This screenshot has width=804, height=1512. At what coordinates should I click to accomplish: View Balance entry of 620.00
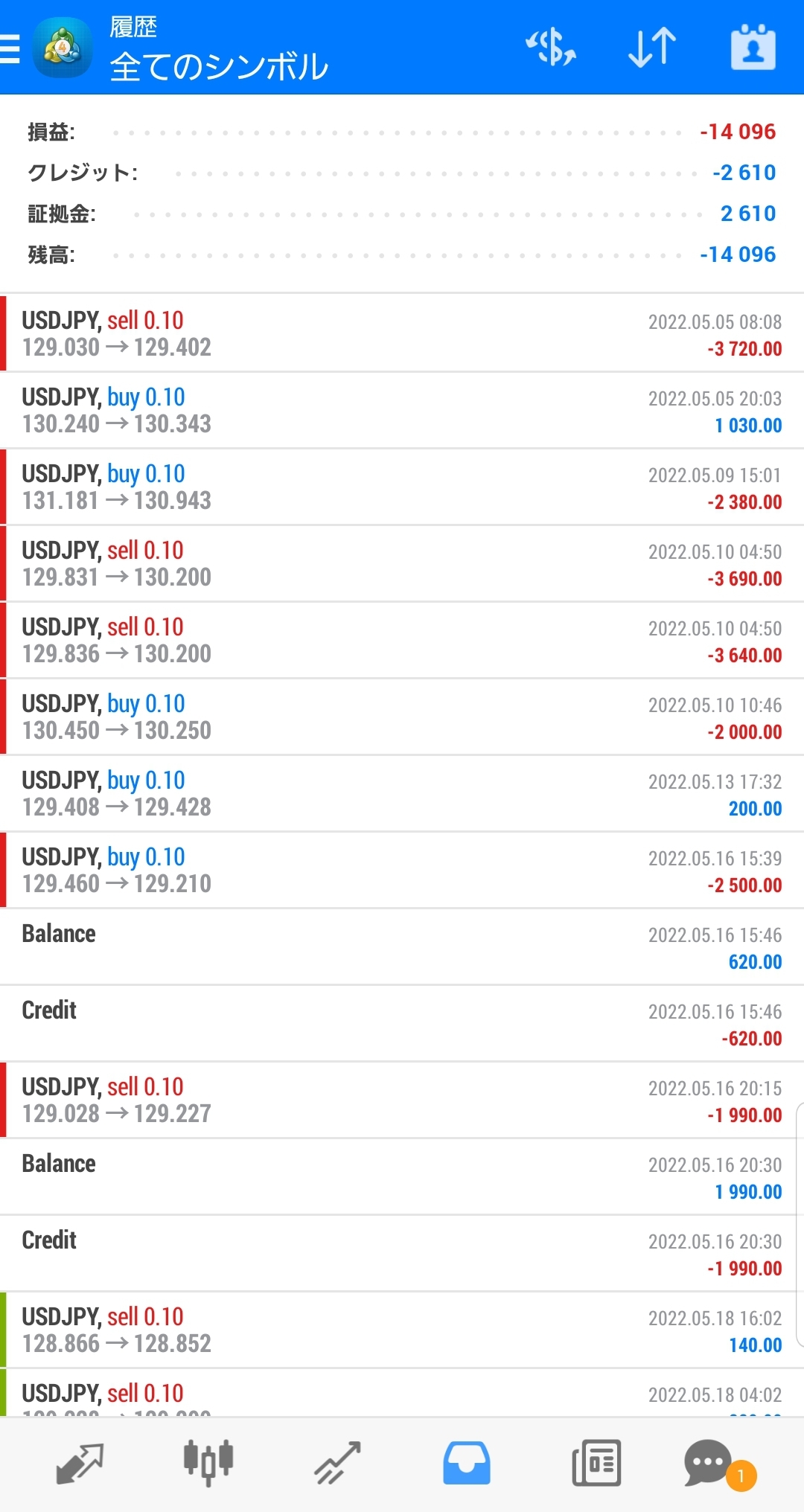pos(402,946)
